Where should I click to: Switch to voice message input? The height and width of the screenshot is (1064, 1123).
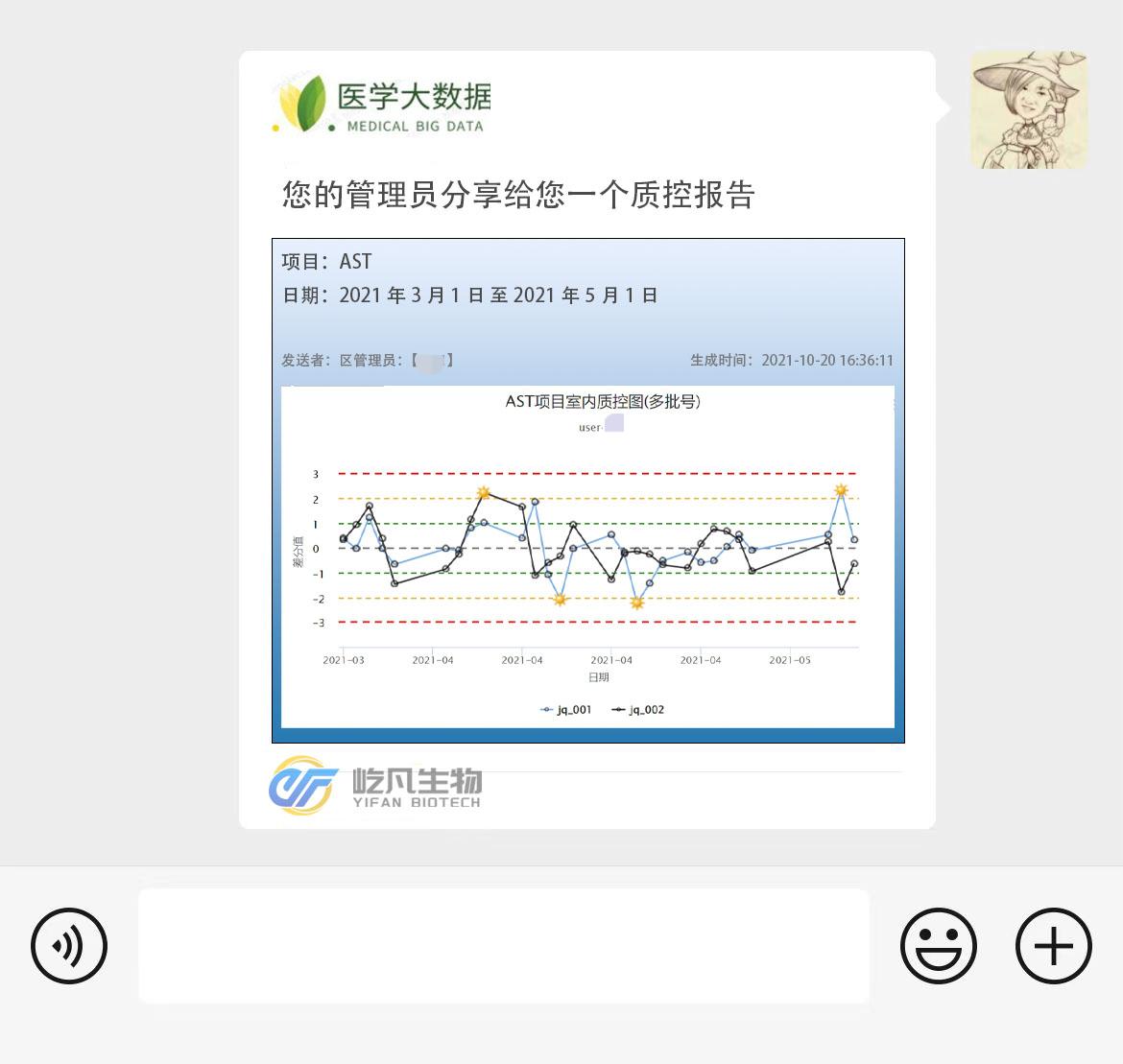tap(69, 945)
